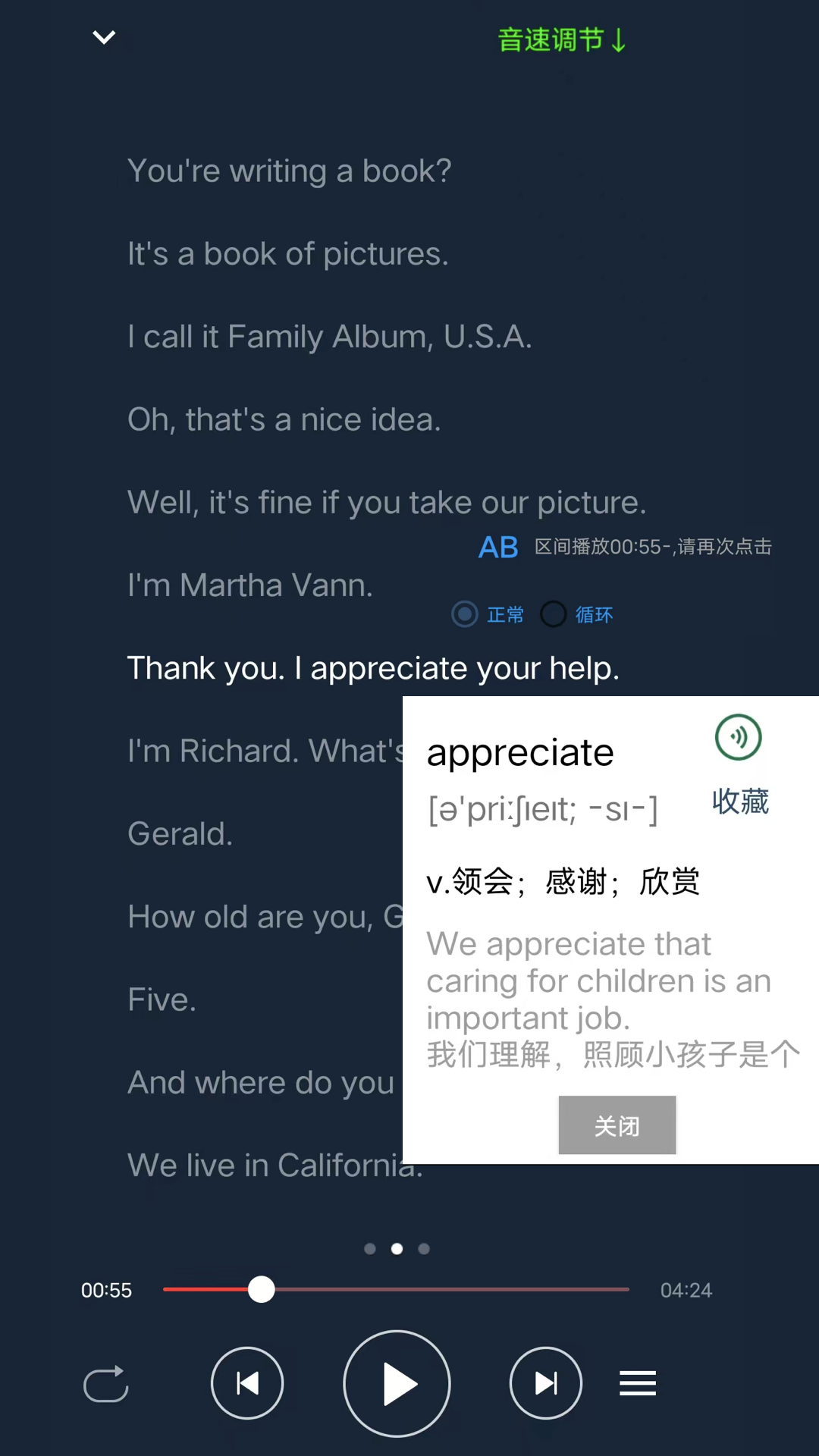819x1456 pixels.
Task: Toggle the repeat mode icon
Action: click(x=106, y=1384)
